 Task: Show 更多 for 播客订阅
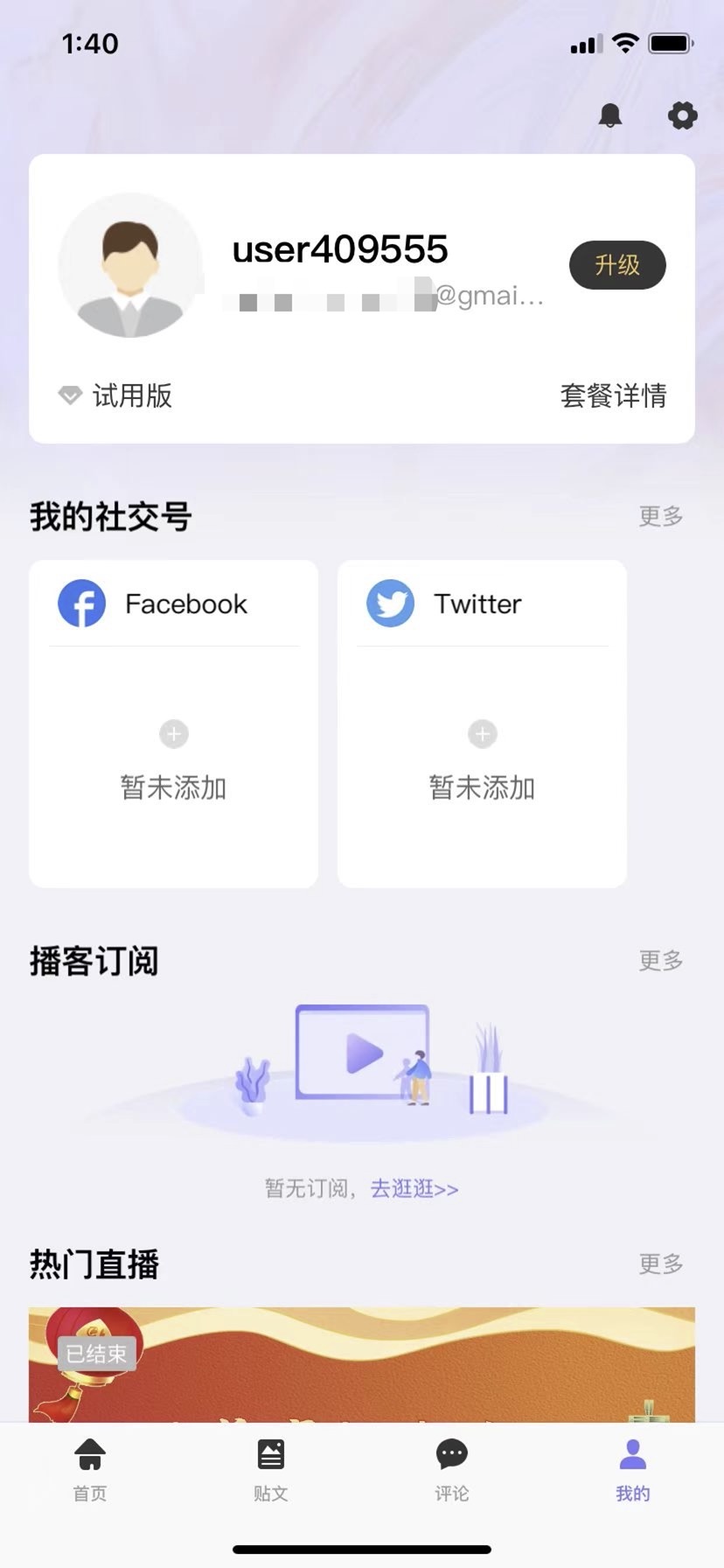[x=660, y=961]
